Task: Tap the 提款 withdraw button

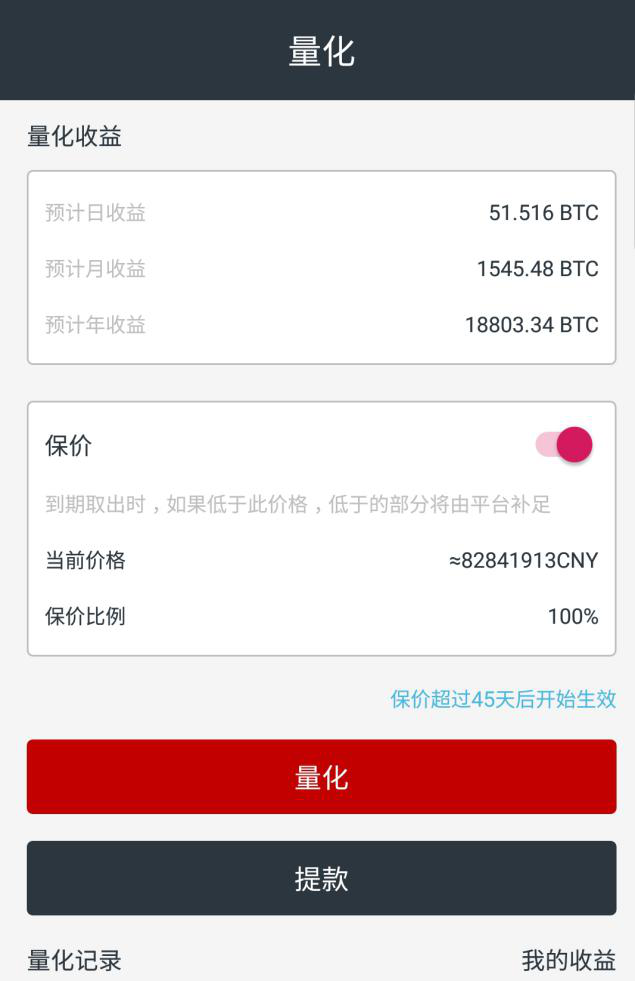Action: (321, 878)
